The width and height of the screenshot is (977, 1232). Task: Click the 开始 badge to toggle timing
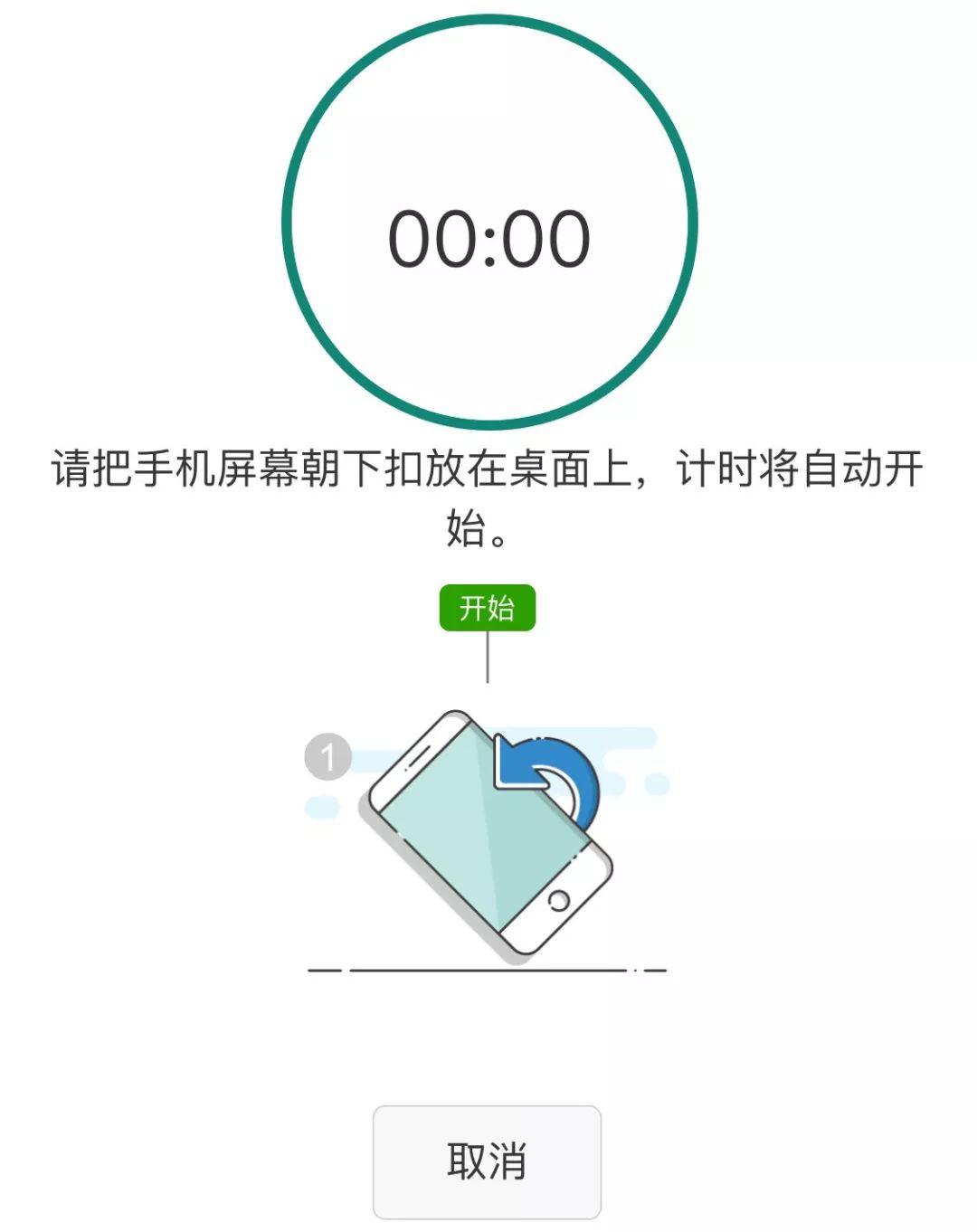click(490, 607)
